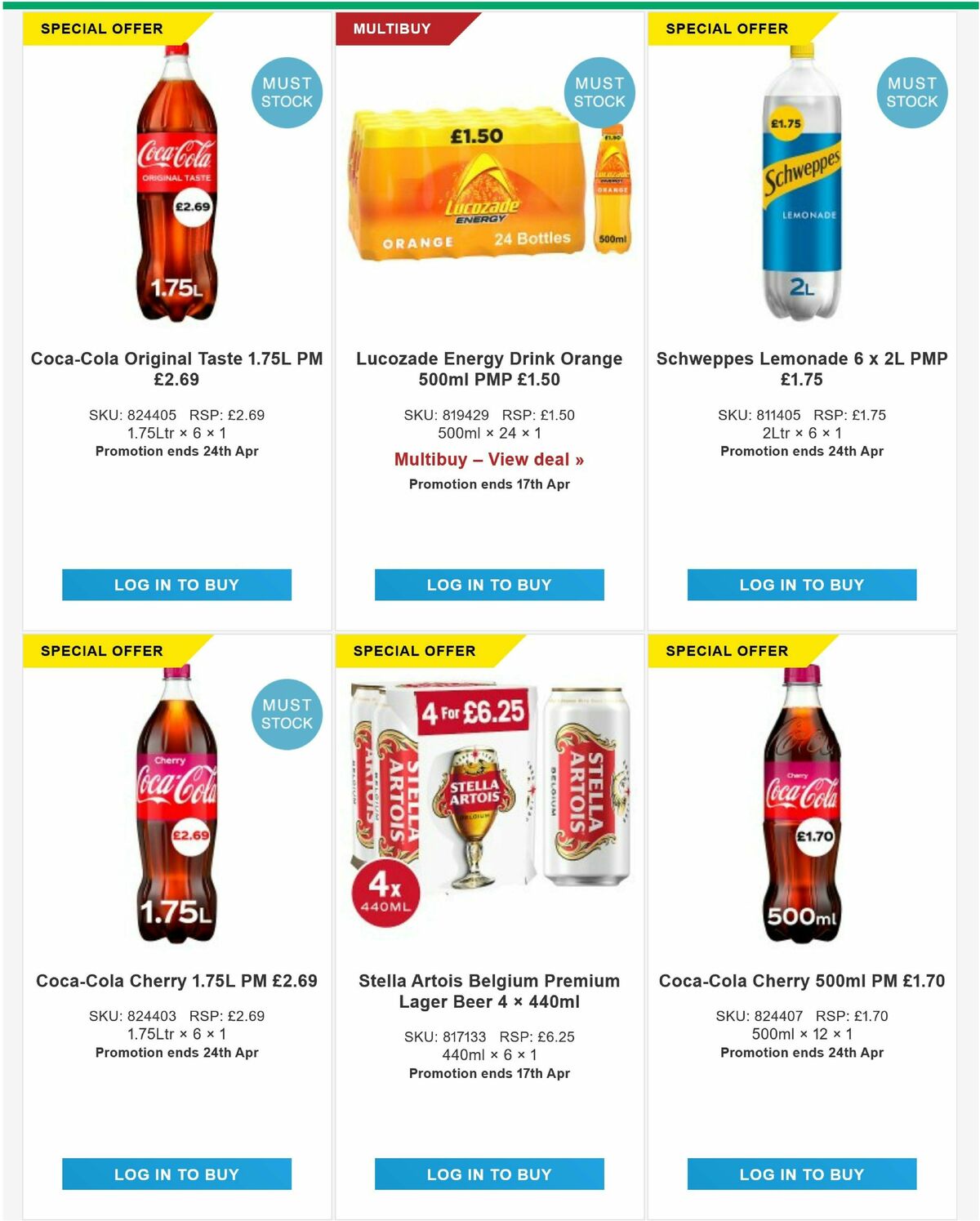The height and width of the screenshot is (1221, 980).
Task: Click LOG IN TO BUY for Stella Artois
Action: pyautogui.click(x=488, y=1174)
